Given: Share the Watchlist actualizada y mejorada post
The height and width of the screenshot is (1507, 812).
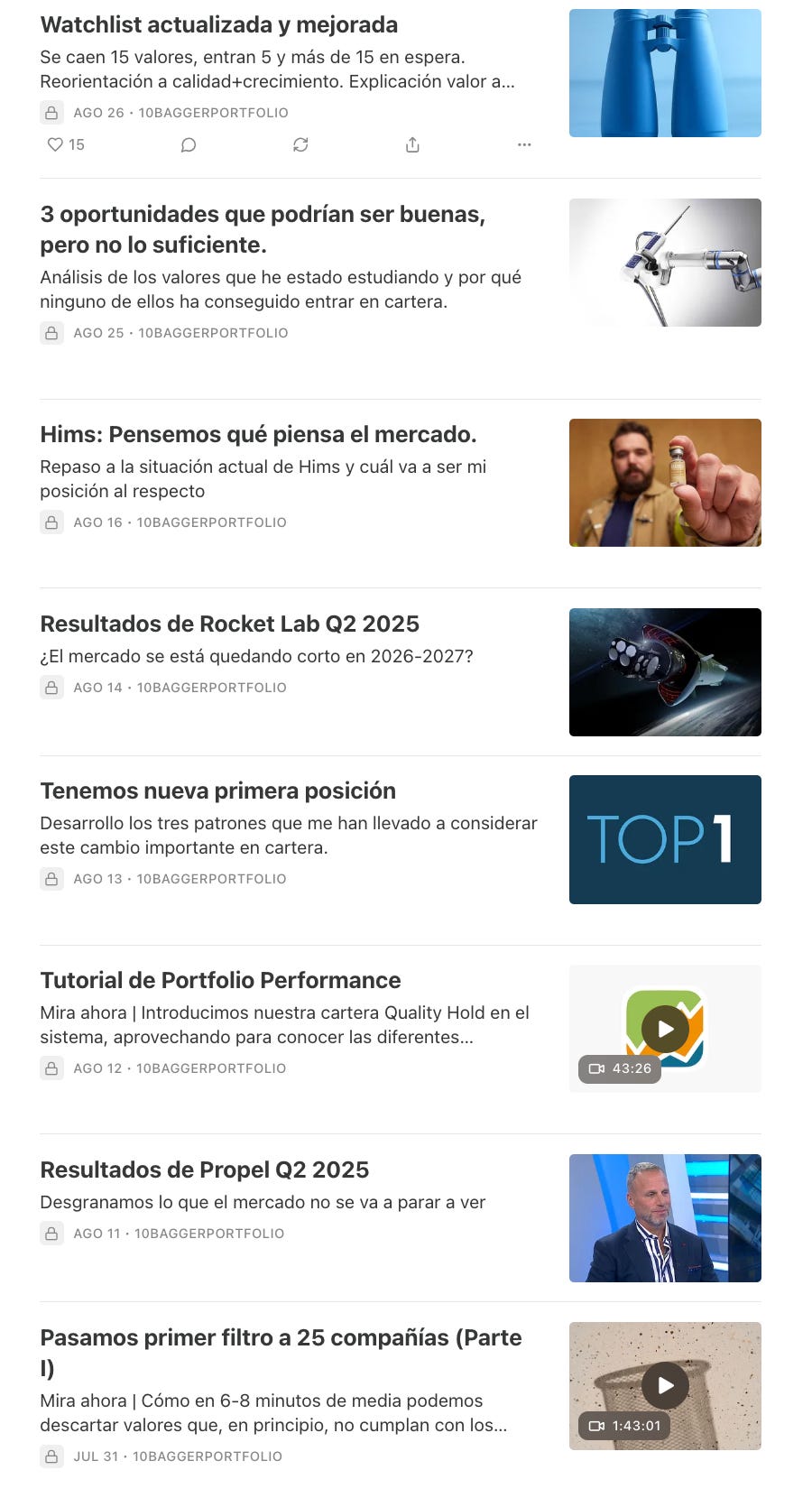Looking at the screenshot, I should [x=412, y=145].
